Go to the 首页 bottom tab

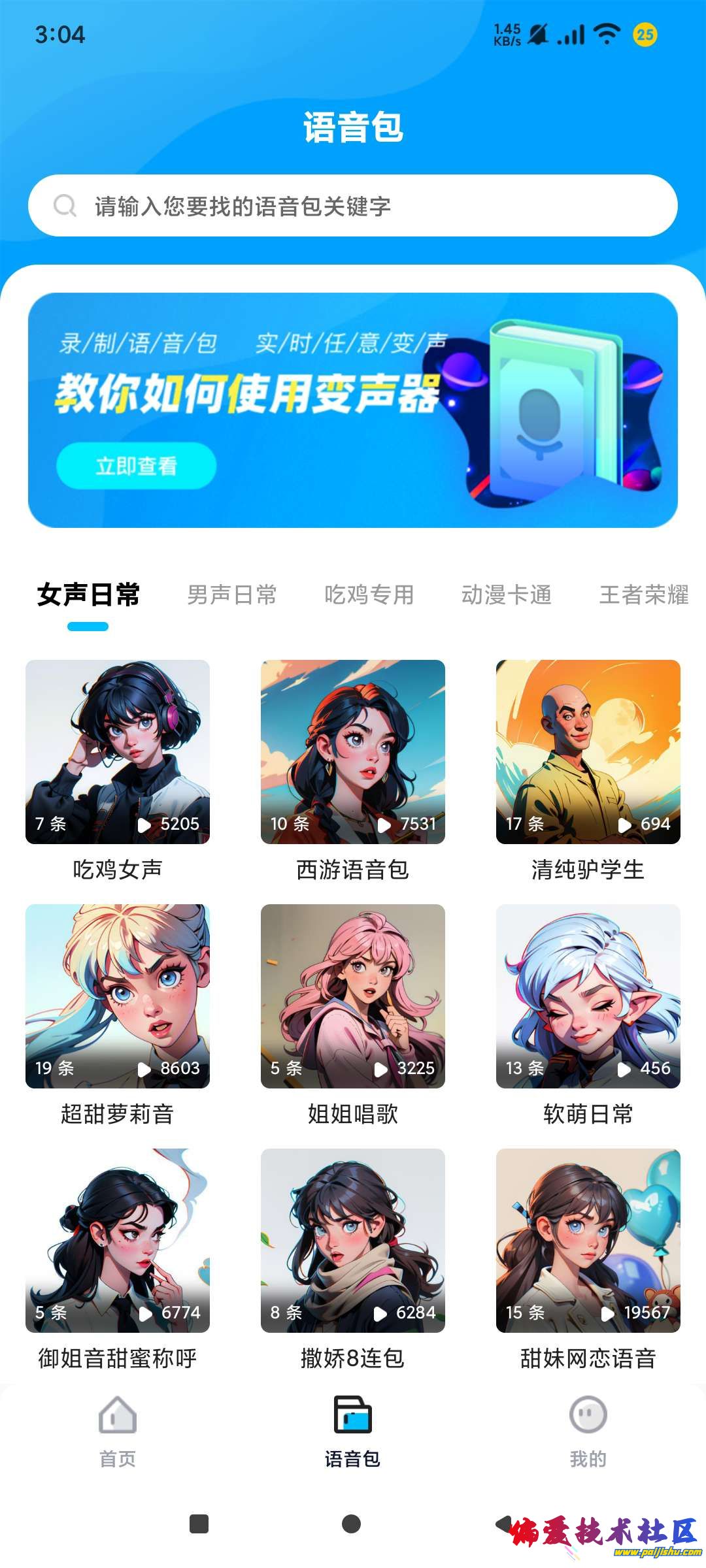pyautogui.click(x=118, y=1431)
